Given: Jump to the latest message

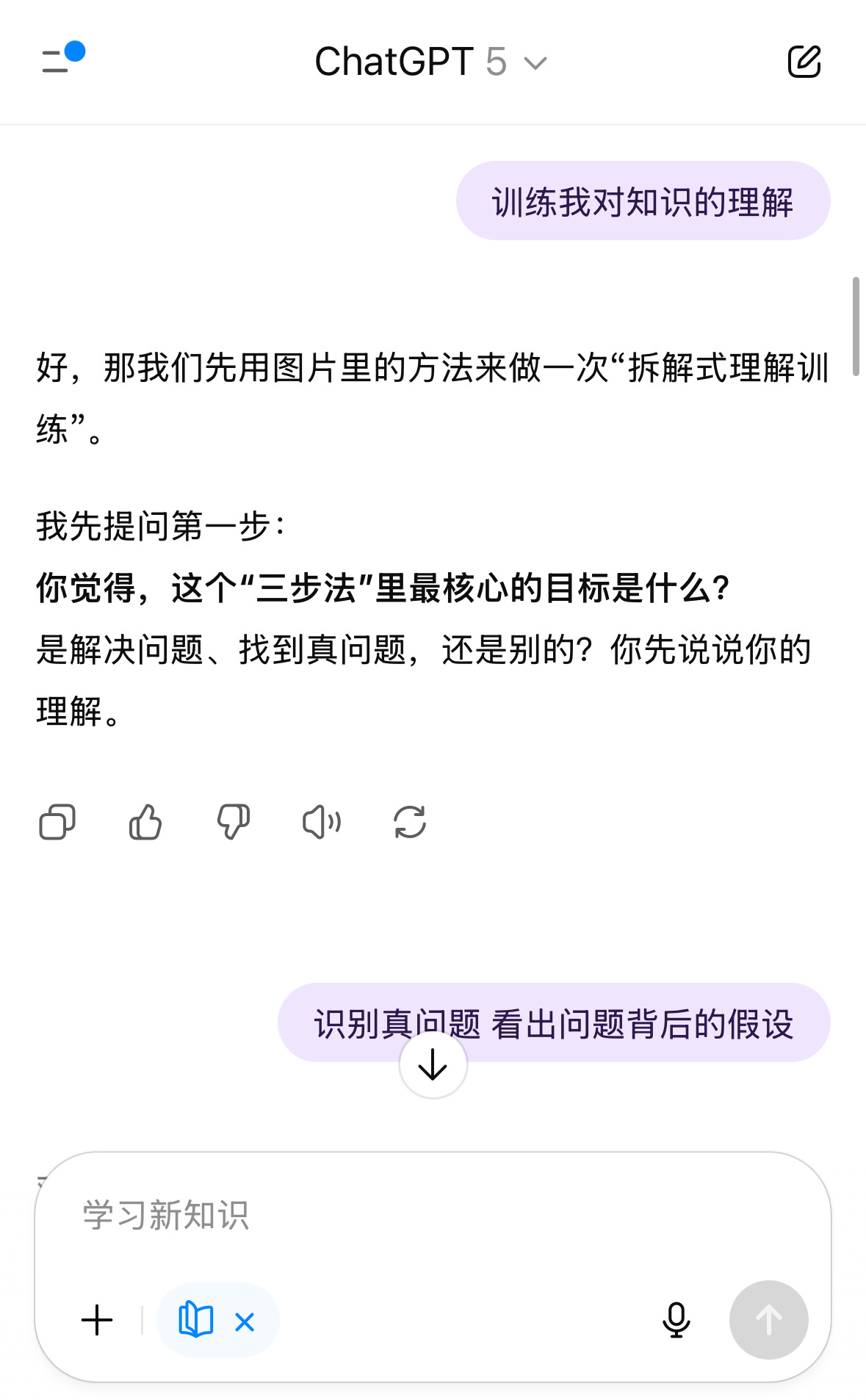Looking at the screenshot, I should pos(433,1064).
